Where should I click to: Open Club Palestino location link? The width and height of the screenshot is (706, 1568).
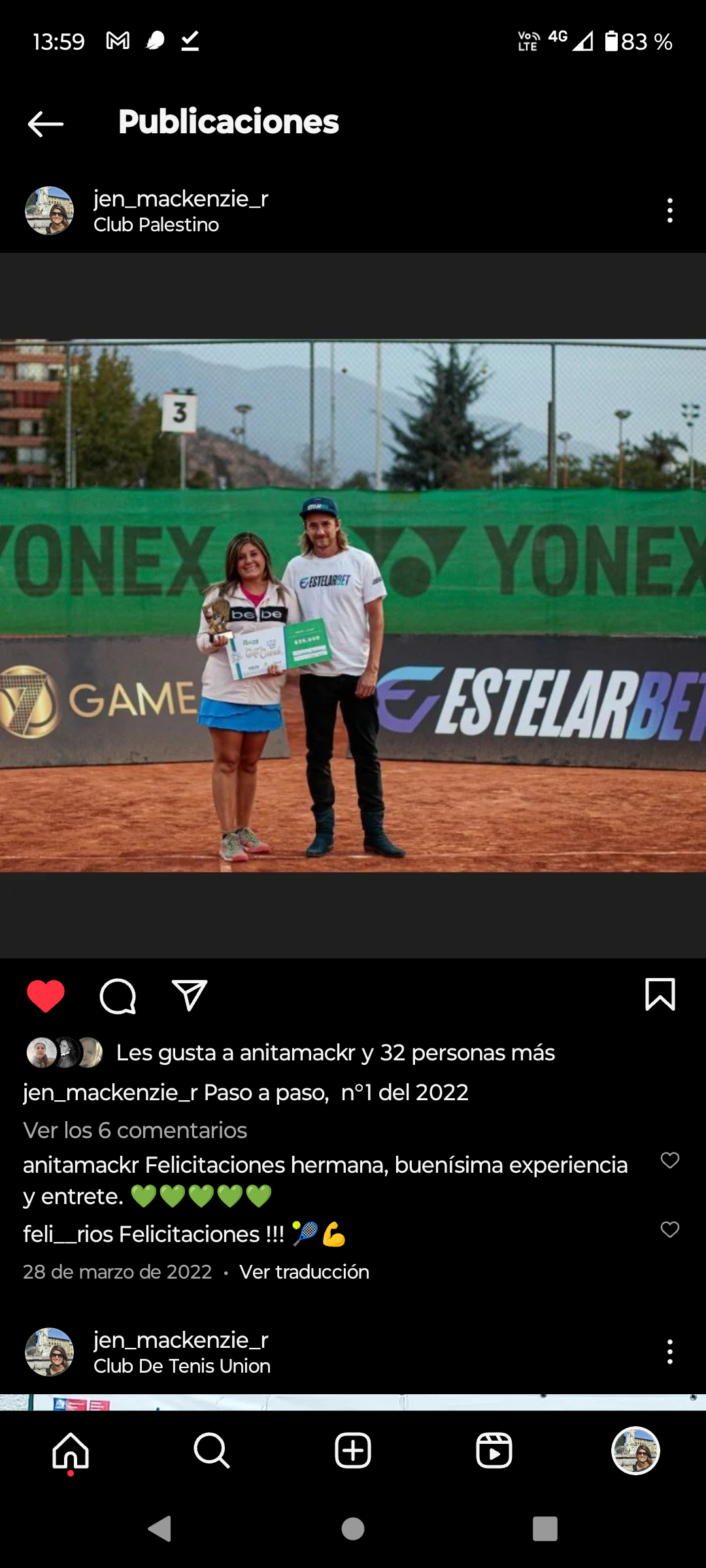coord(156,225)
